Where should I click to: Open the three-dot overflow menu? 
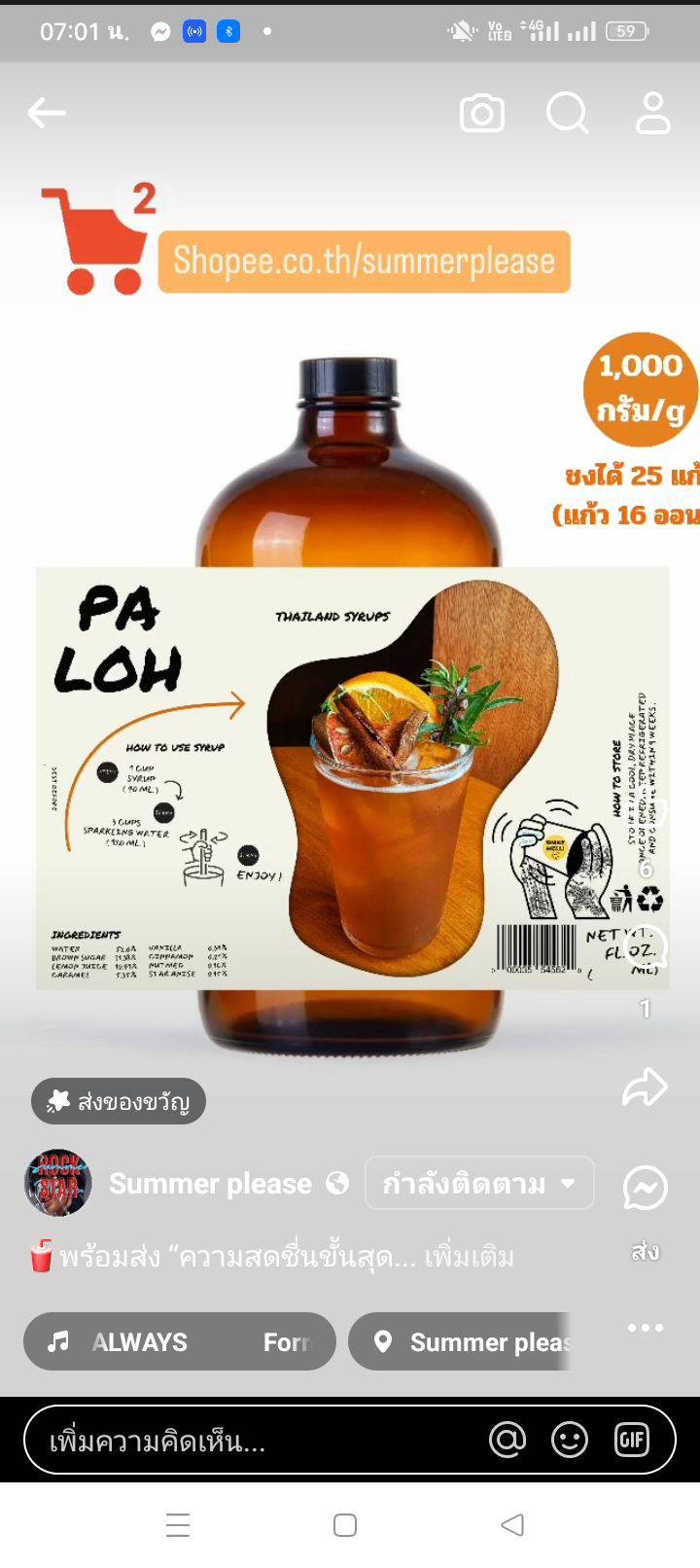pyautogui.click(x=646, y=1328)
